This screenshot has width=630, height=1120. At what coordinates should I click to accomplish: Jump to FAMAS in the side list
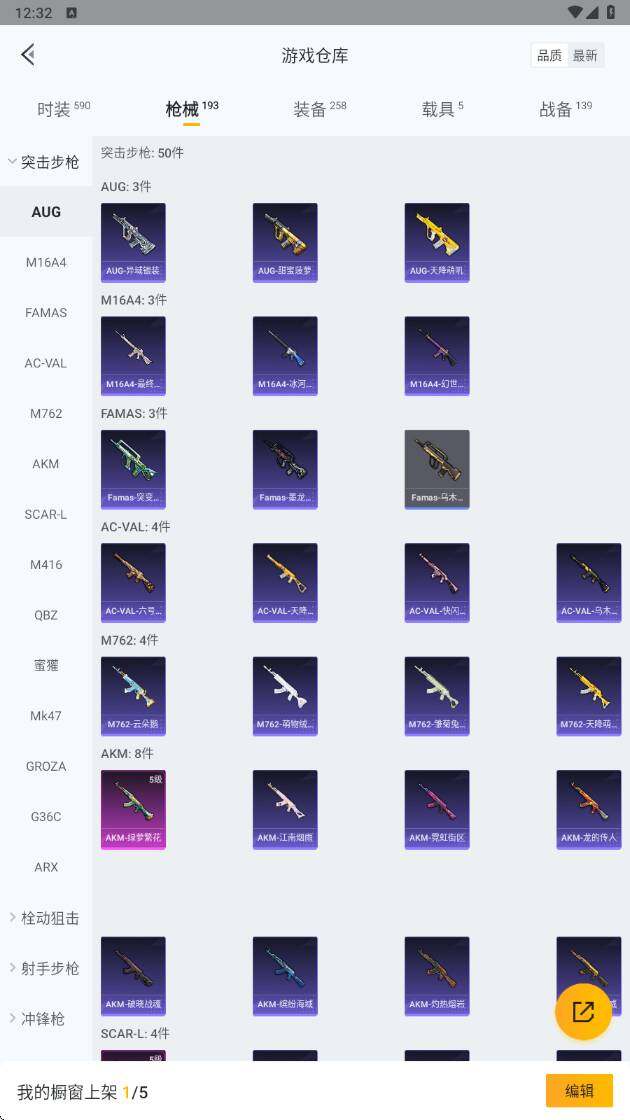(x=46, y=312)
